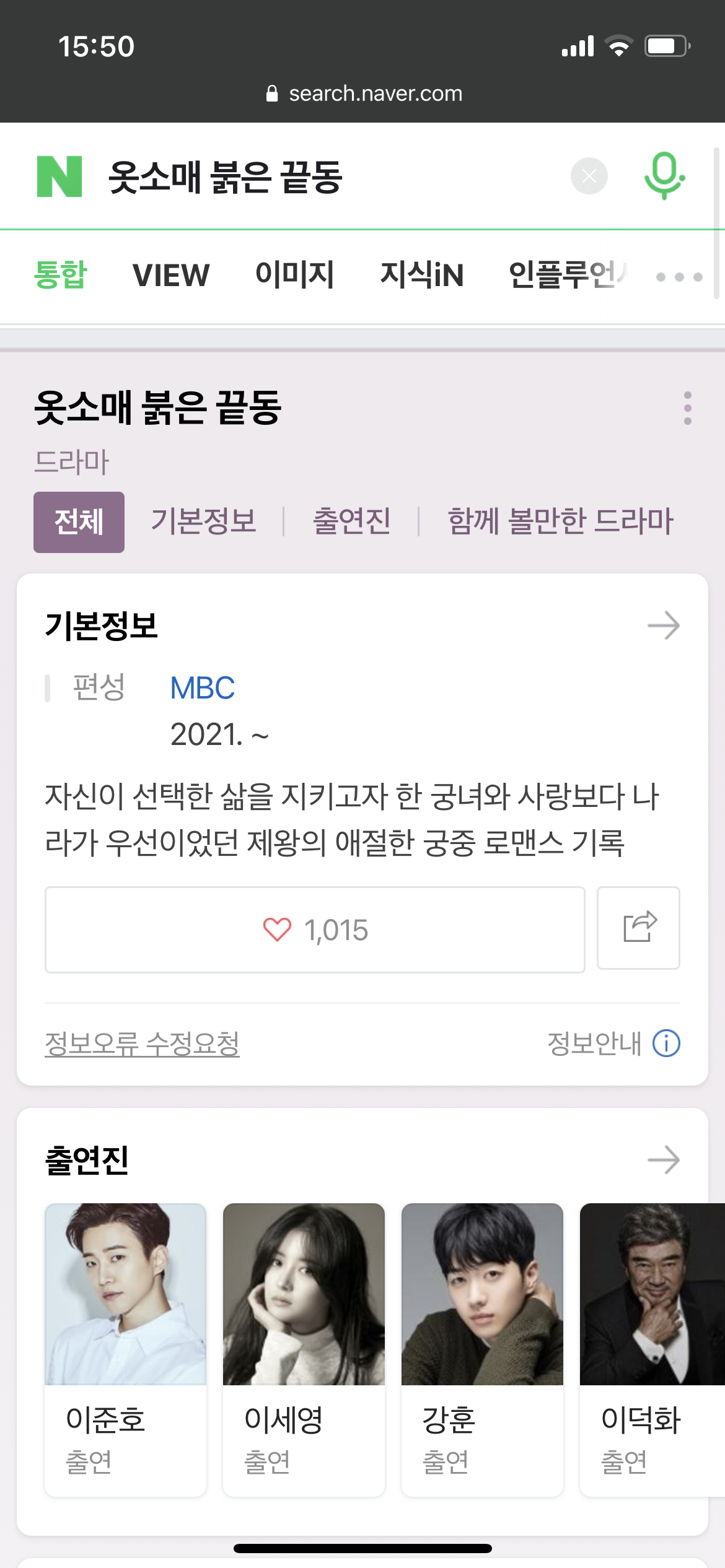Open the 출연진 section arrow
Viewport: 725px width, 1568px height.
(x=665, y=1161)
